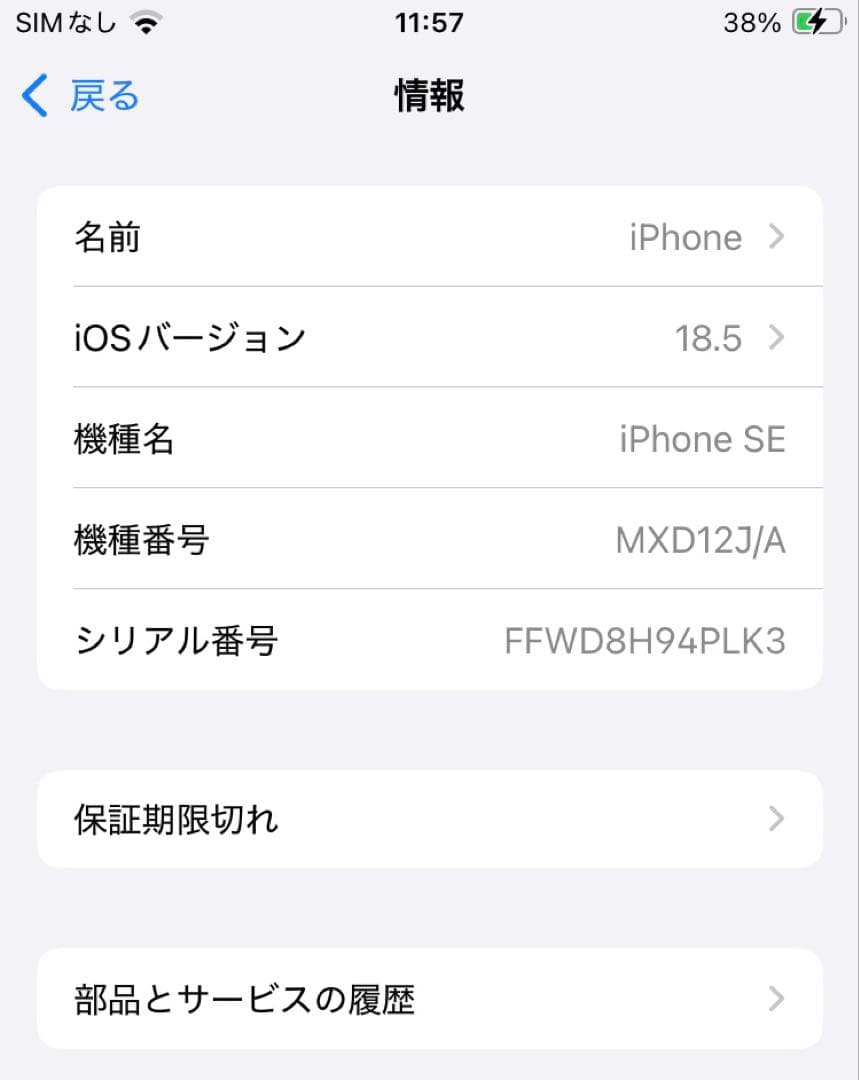Screen dimensions: 859x1080
Task: Open 部品とサービスの履歴 history
Action: click(x=430, y=998)
